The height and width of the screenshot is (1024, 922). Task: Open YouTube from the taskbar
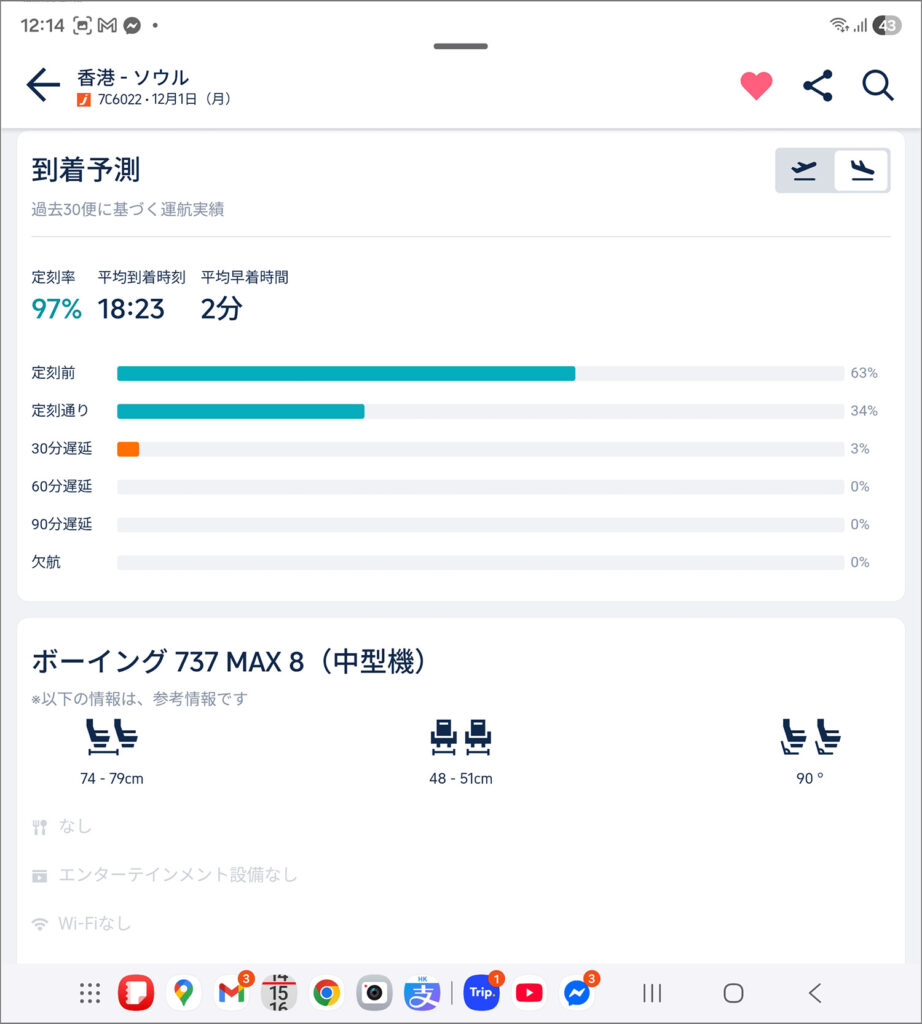(529, 993)
